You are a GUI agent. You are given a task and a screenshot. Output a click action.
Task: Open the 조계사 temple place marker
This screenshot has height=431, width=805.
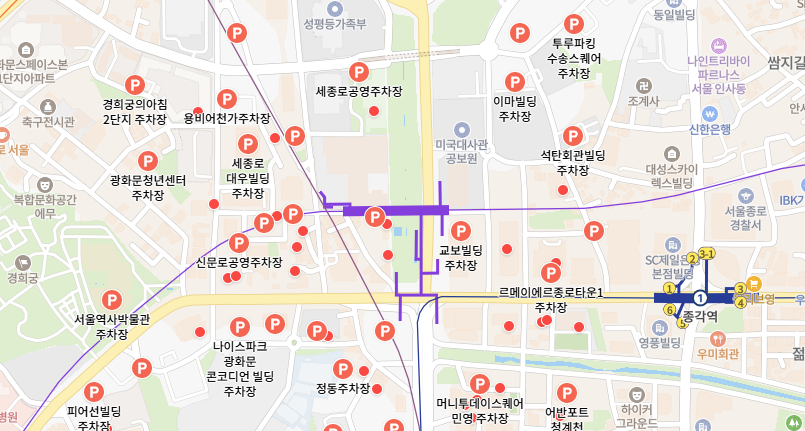click(x=643, y=86)
